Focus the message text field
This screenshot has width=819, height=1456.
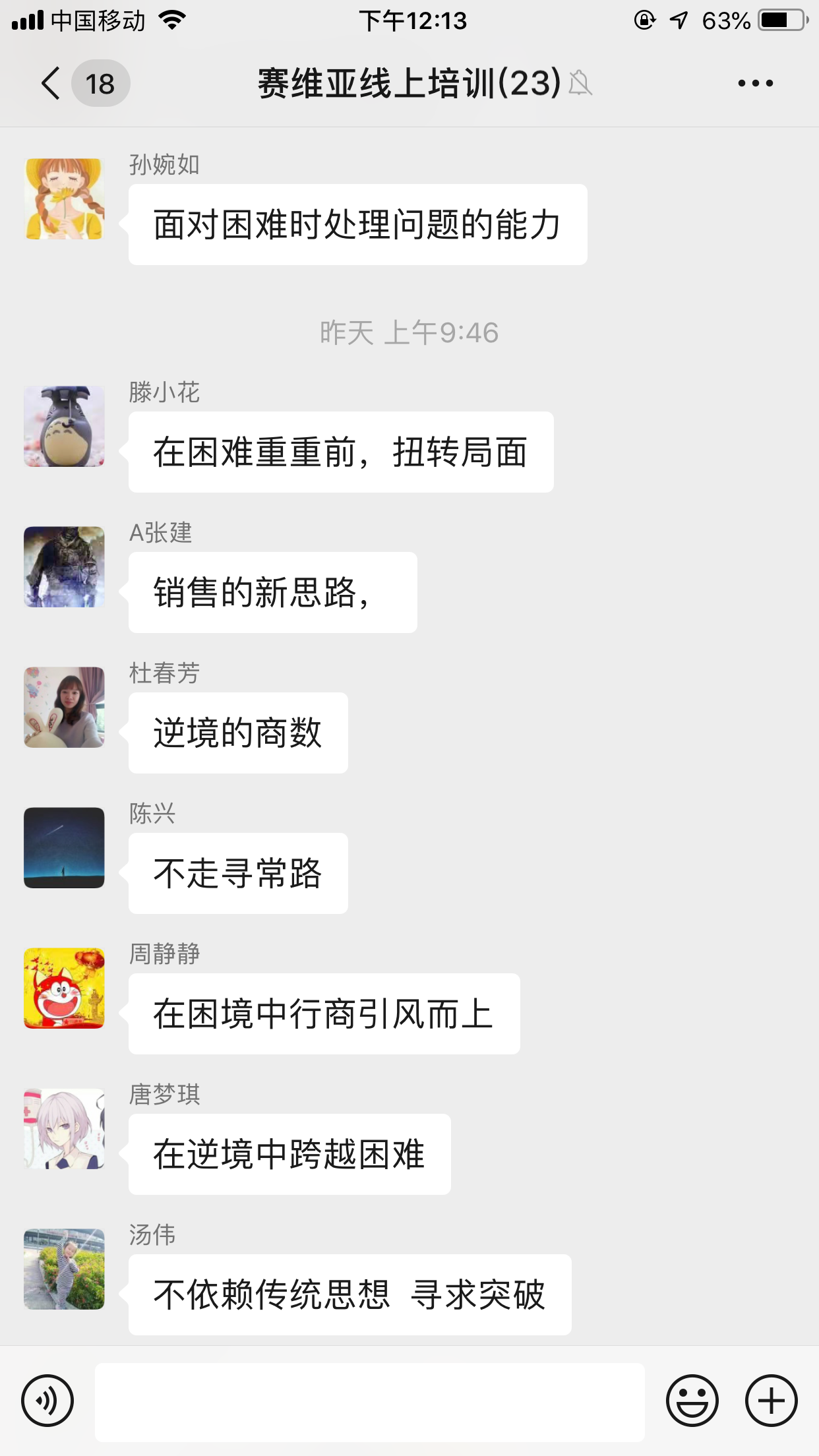(x=369, y=1401)
